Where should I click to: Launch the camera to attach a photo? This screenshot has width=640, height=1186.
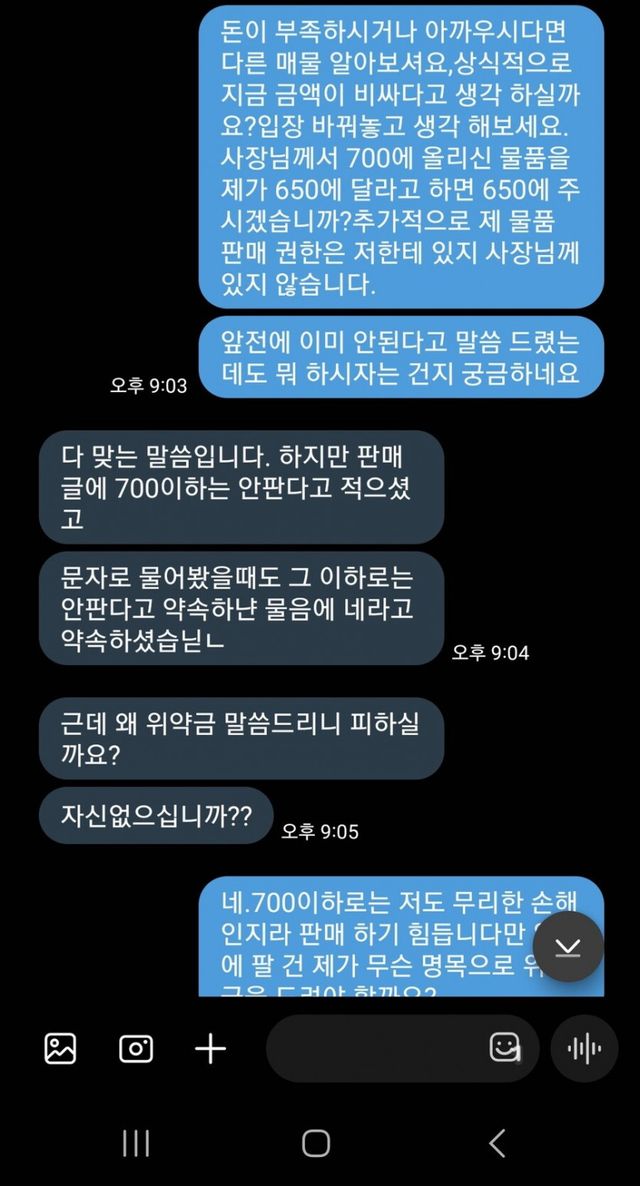tap(136, 1048)
